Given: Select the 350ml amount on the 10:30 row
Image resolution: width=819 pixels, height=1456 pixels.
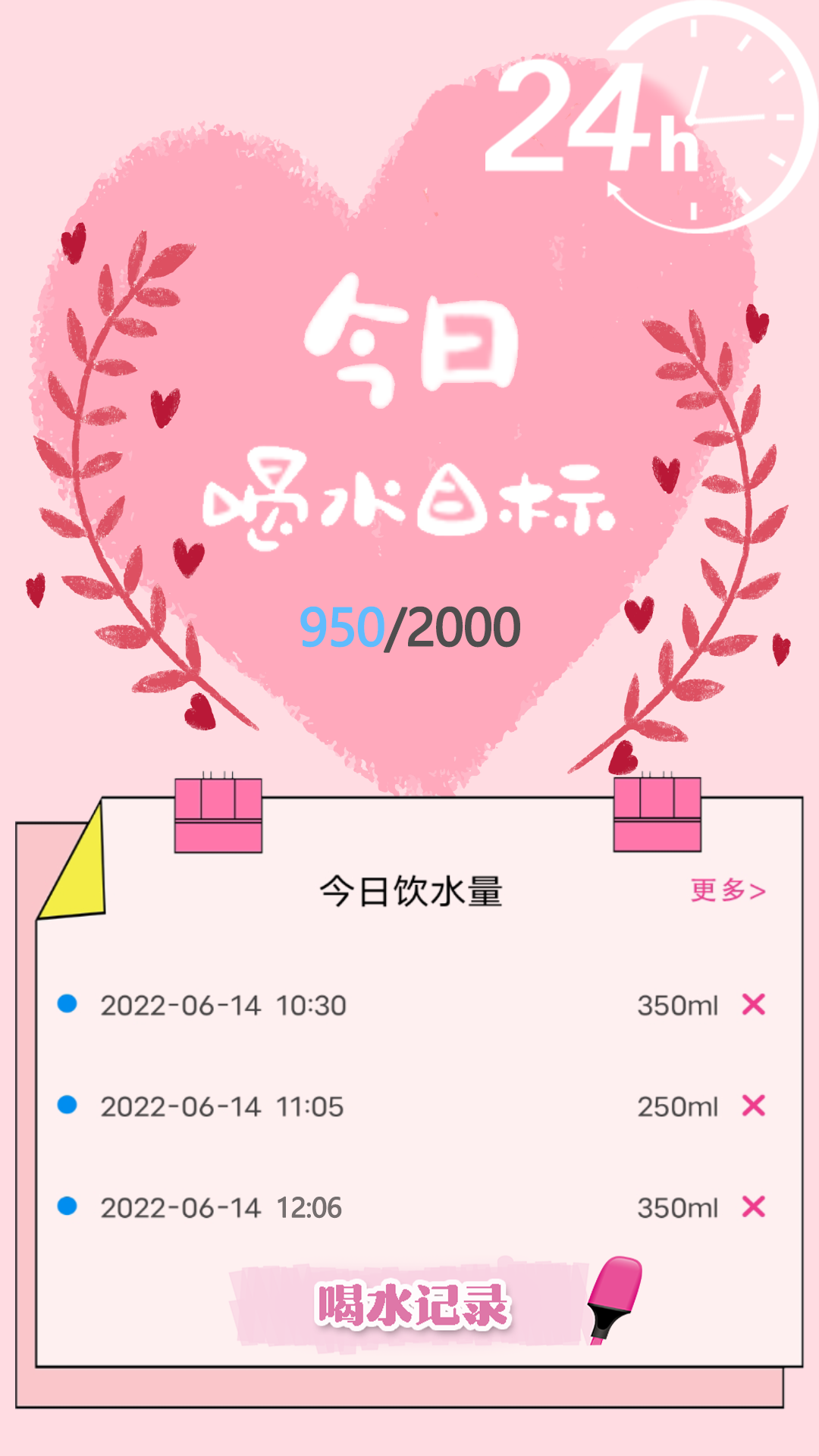Looking at the screenshot, I should (677, 1003).
